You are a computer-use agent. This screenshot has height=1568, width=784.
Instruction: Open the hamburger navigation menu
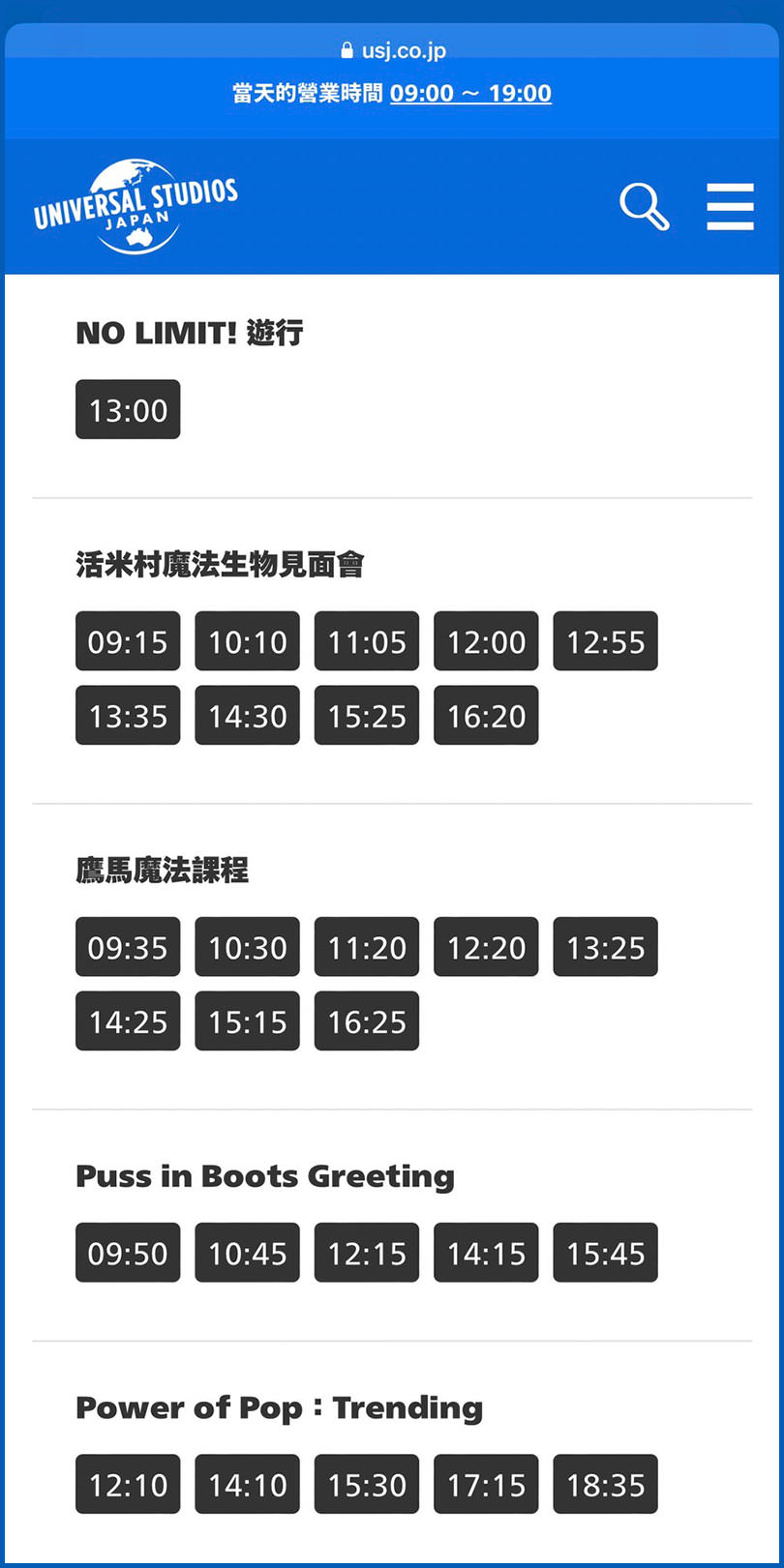click(x=731, y=206)
